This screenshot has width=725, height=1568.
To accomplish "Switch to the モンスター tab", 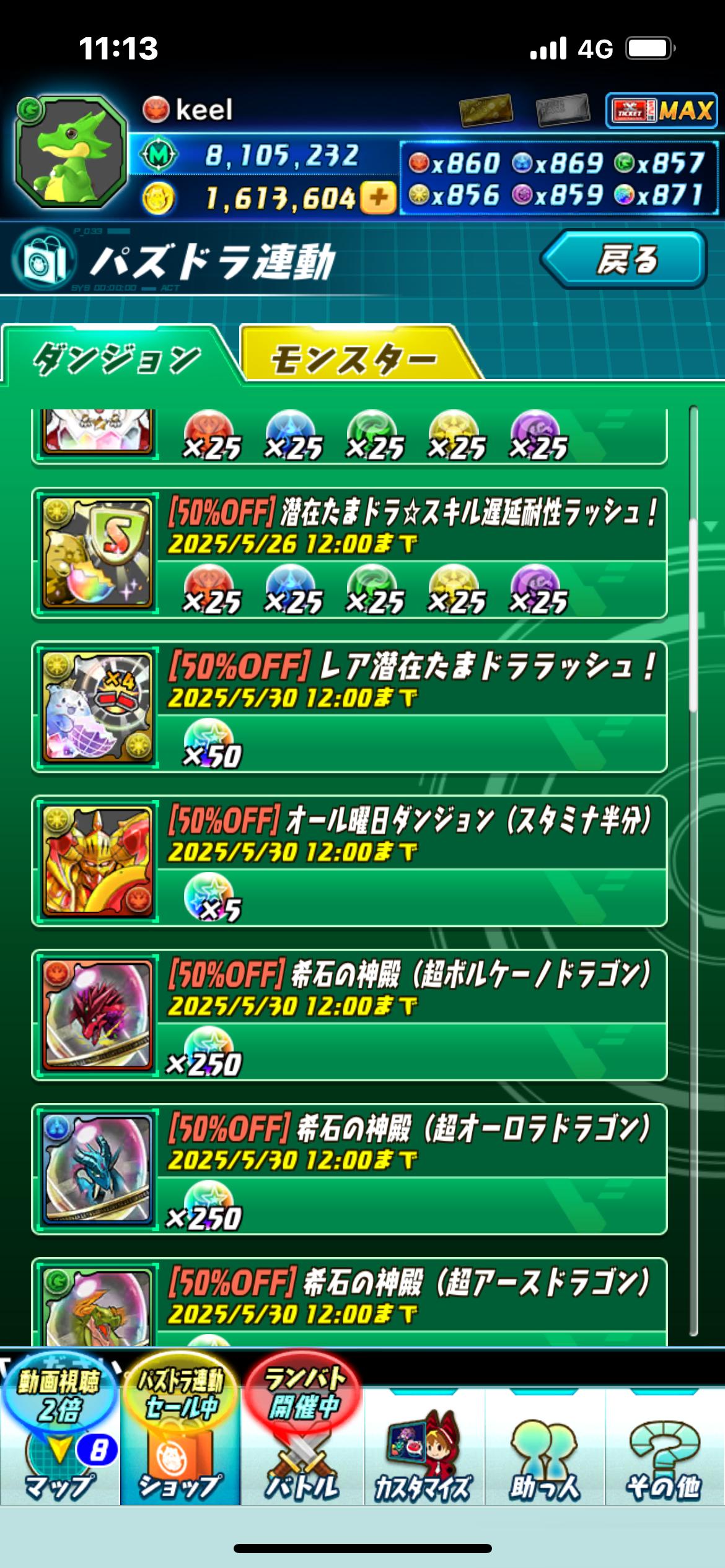I will click(353, 357).
